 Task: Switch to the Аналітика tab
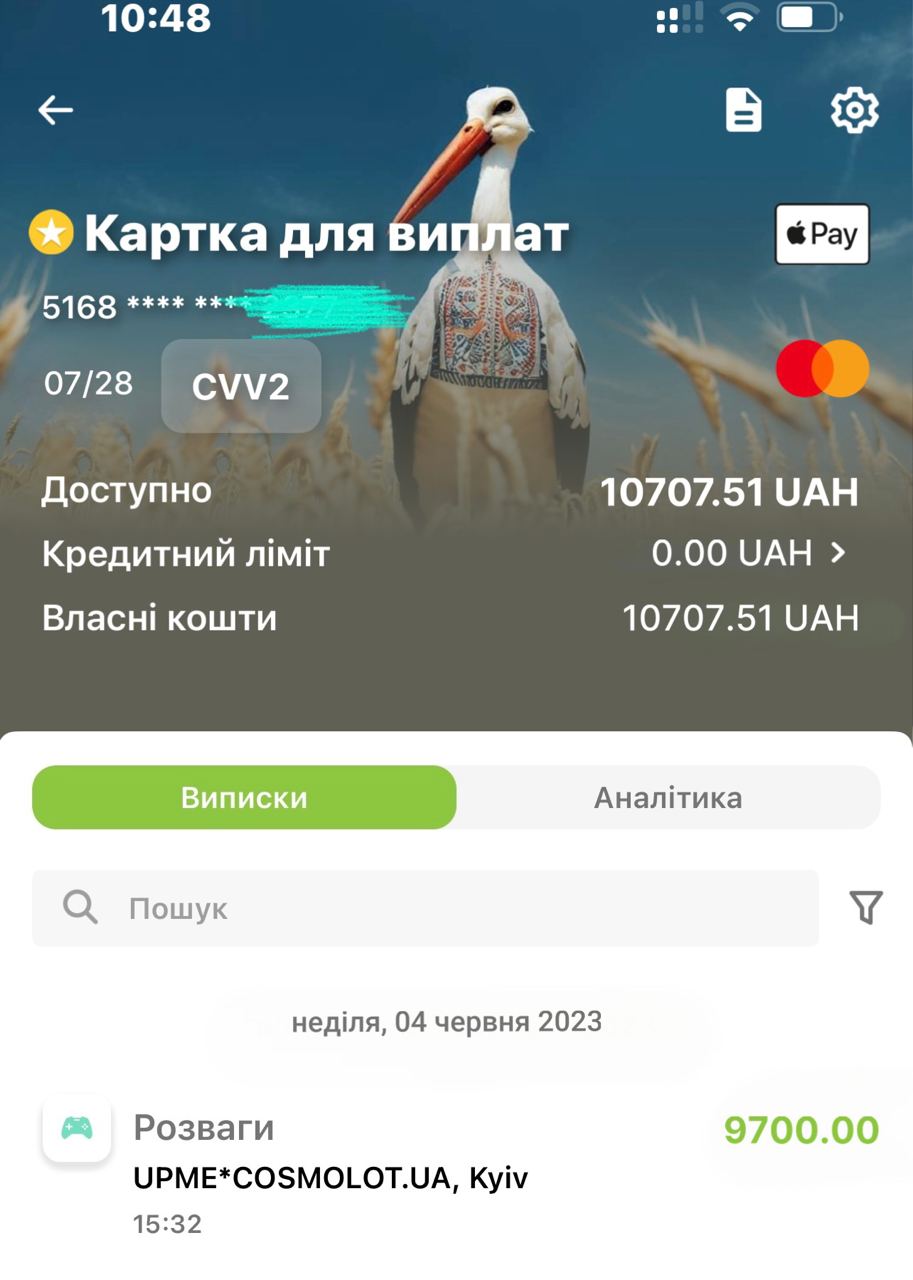[x=668, y=797]
